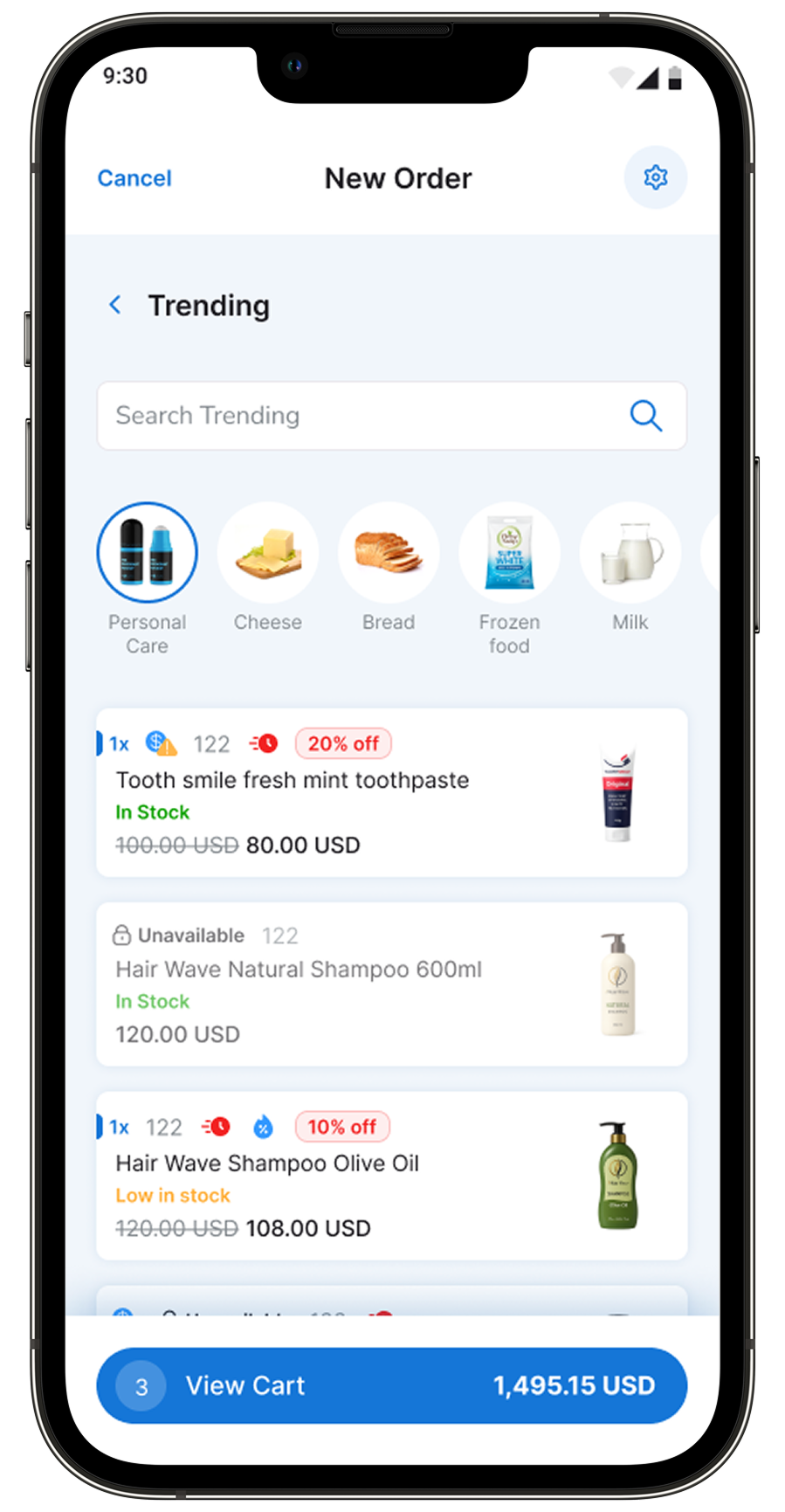
Task: Tap the magnifier search icon
Action: coord(645,416)
